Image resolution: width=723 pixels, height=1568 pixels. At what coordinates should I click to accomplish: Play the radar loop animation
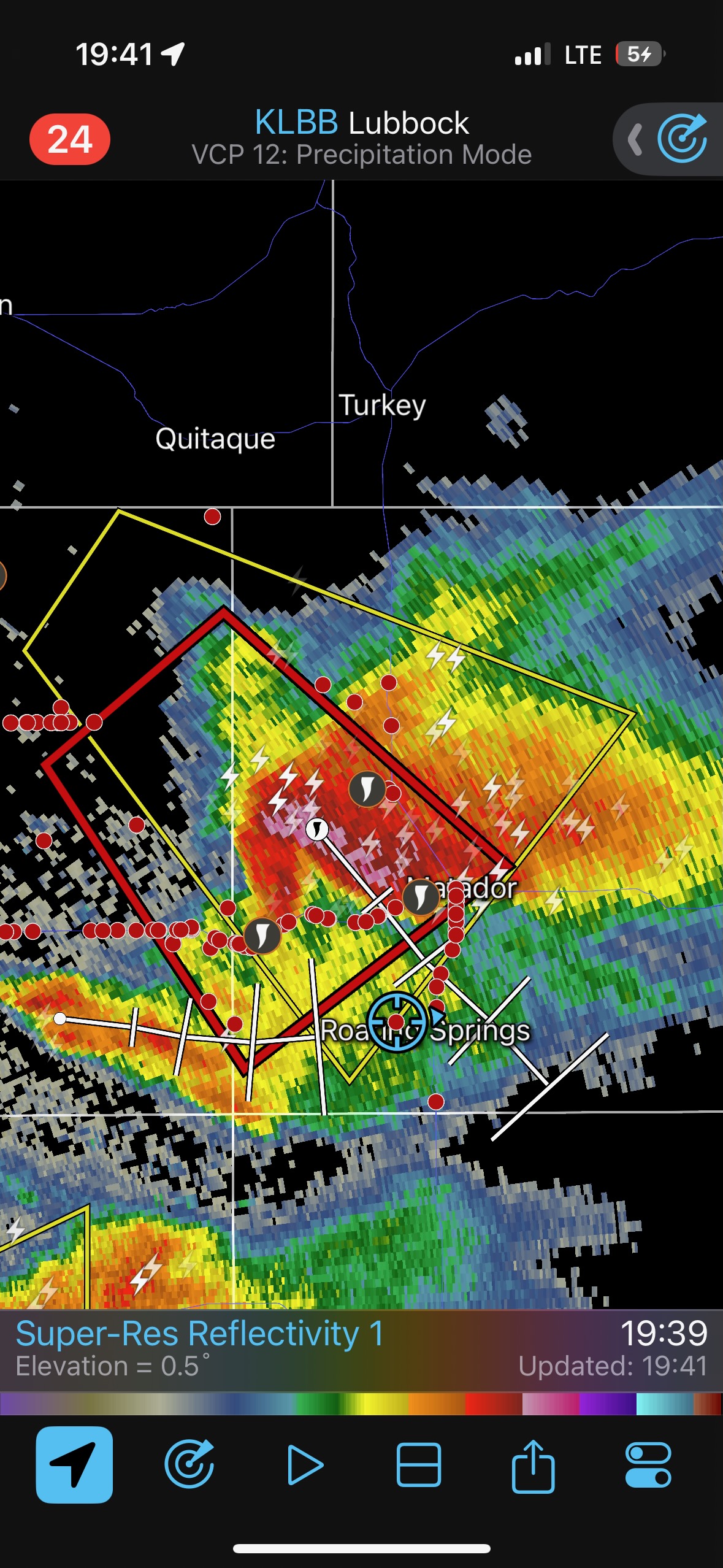coord(305,1465)
